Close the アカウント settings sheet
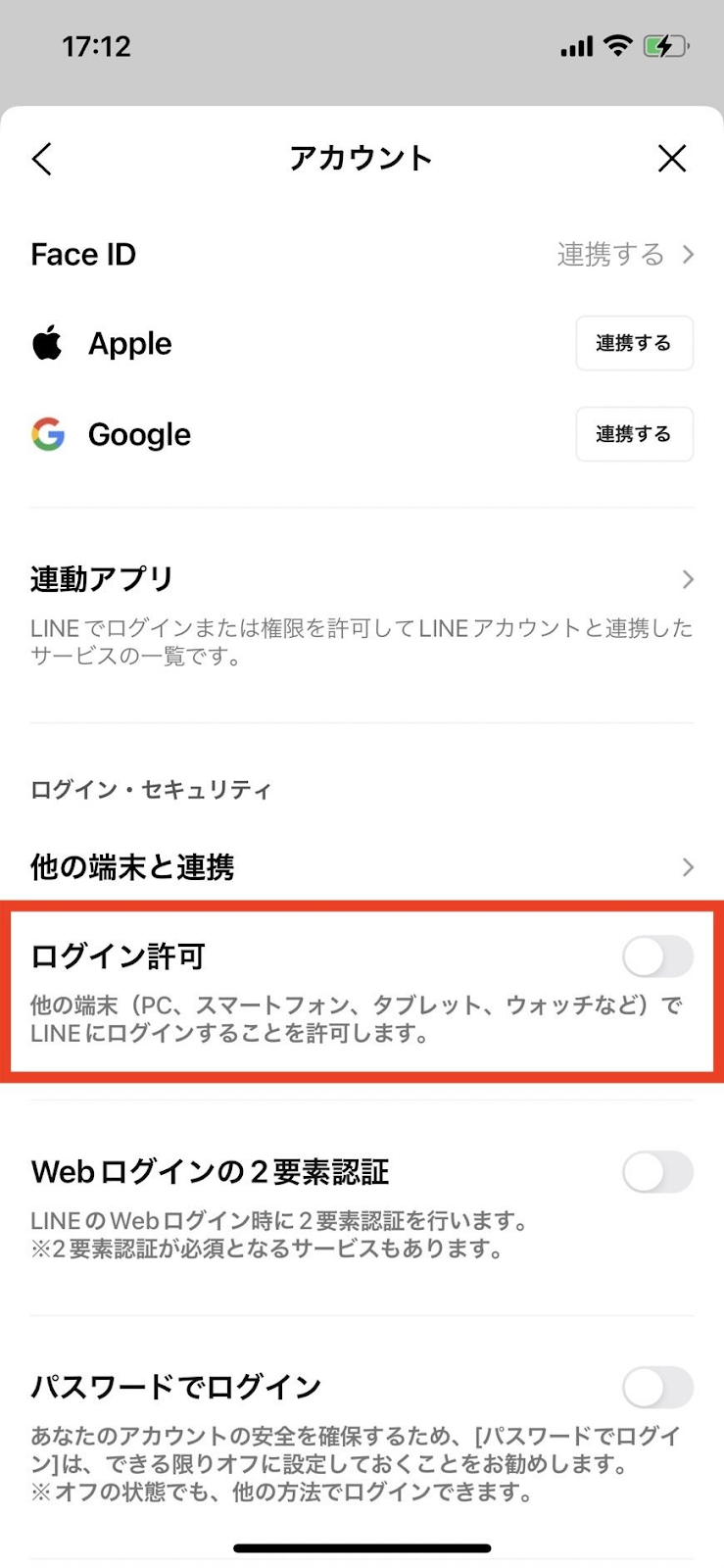Image resolution: width=724 pixels, height=1568 pixels. [671, 159]
